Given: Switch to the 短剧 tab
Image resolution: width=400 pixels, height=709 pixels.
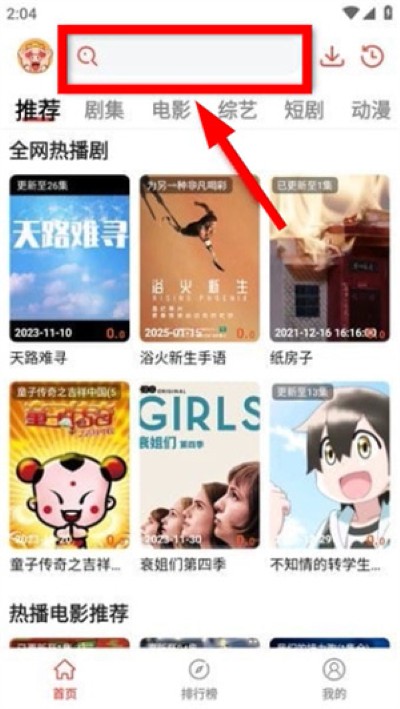Looking at the screenshot, I should (304, 110).
